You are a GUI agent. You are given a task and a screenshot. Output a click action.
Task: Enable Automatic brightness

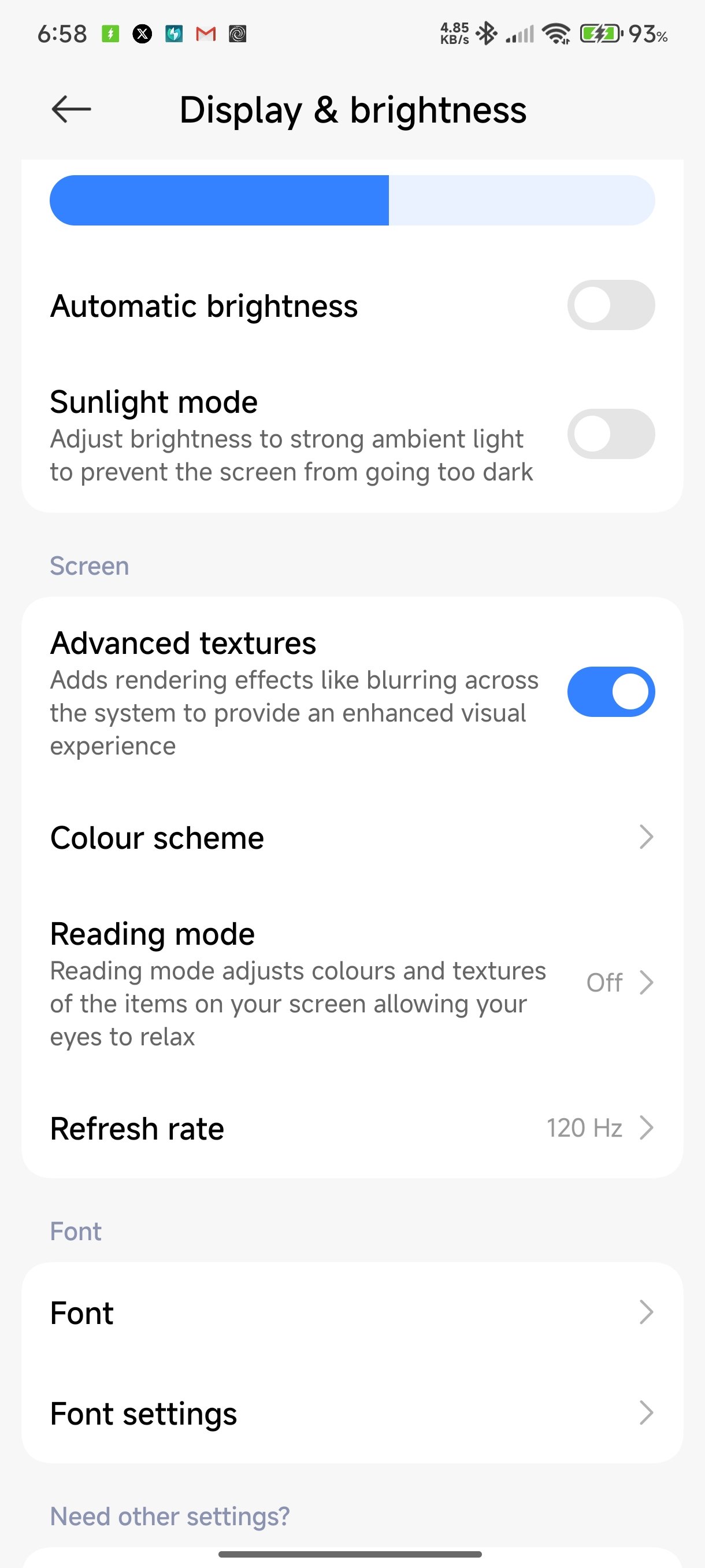[610, 305]
